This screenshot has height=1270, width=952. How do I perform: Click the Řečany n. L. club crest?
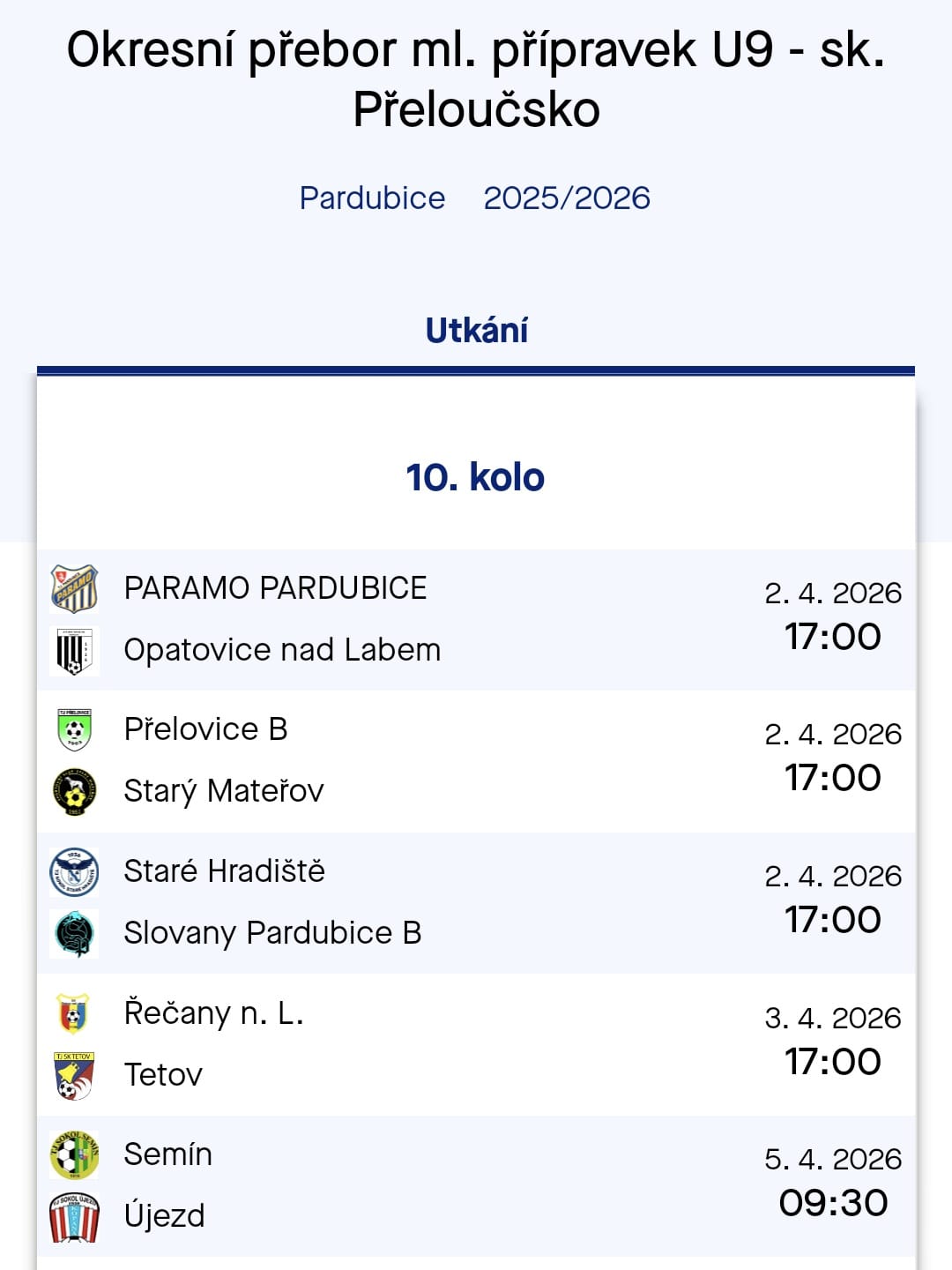pos(74,1012)
